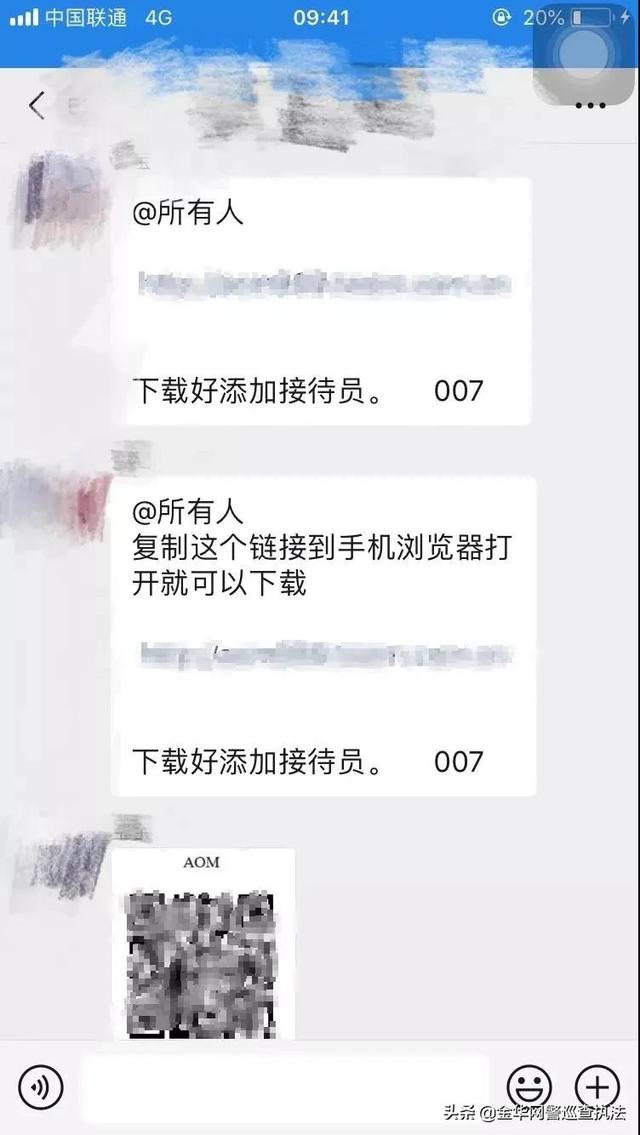Switch to voice message input
This screenshot has height=1135, width=640.
pos(41,1086)
